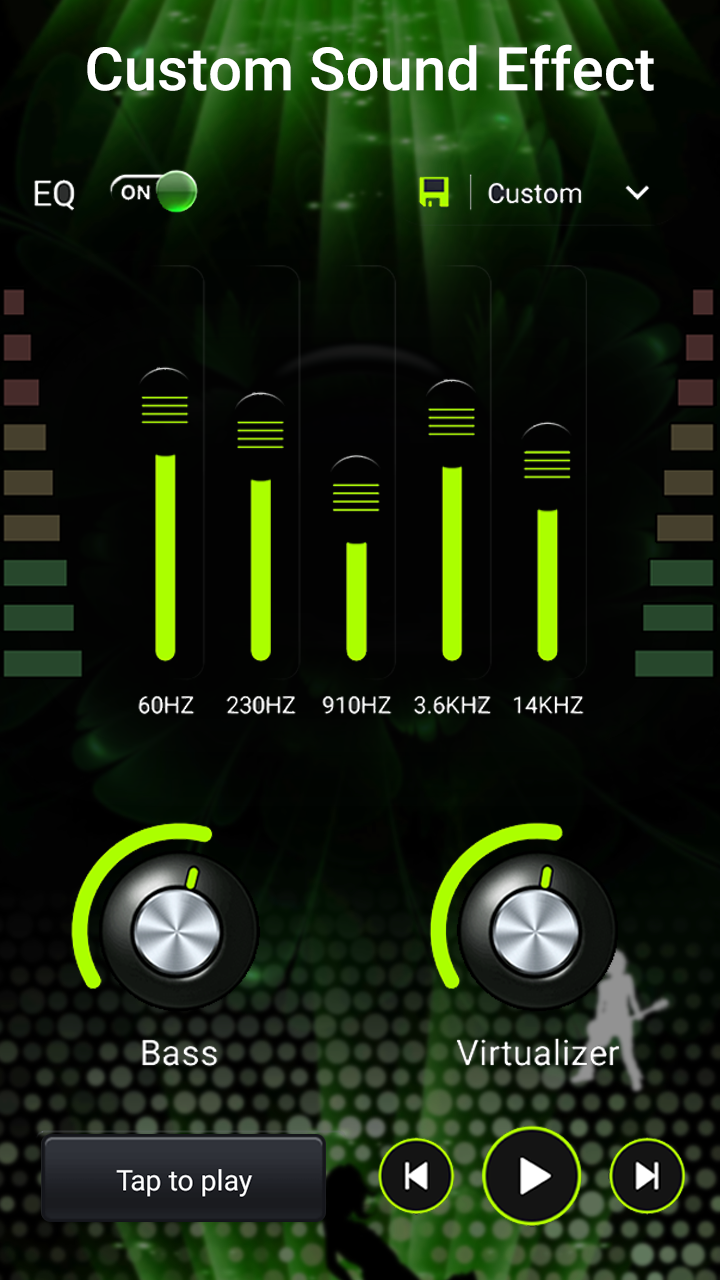The width and height of the screenshot is (720, 1280).
Task: Save the current equalizer preset
Action: [x=434, y=192]
